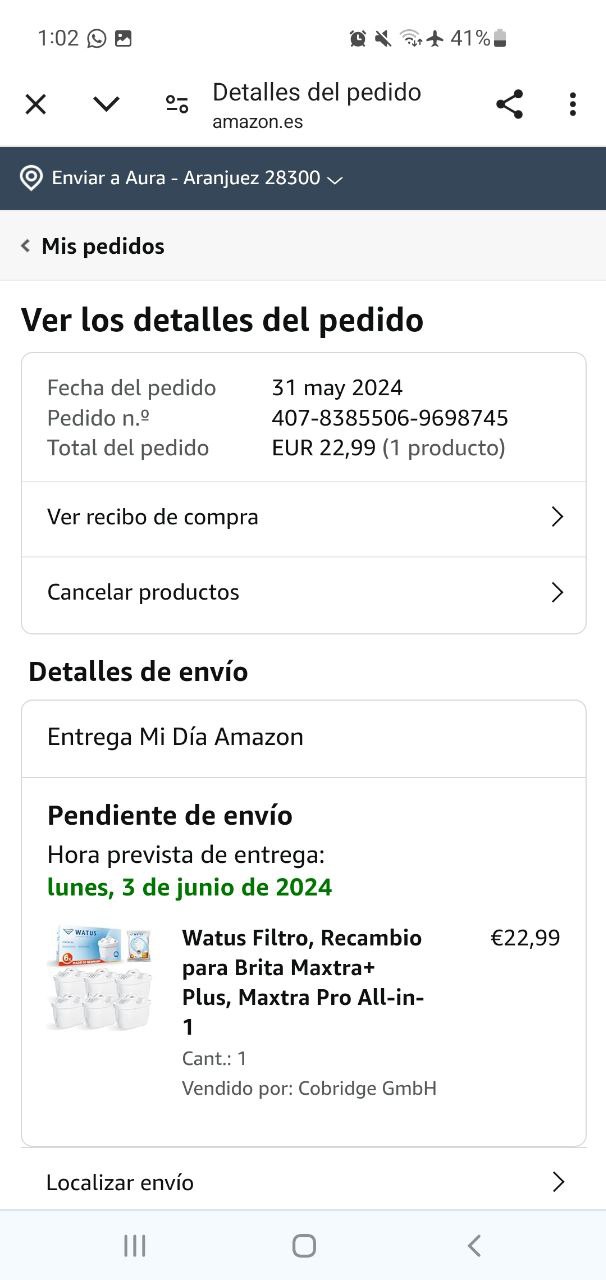The height and width of the screenshot is (1280, 606).
Task: View the Watus Filtro Recambio product page
Action: (302, 981)
